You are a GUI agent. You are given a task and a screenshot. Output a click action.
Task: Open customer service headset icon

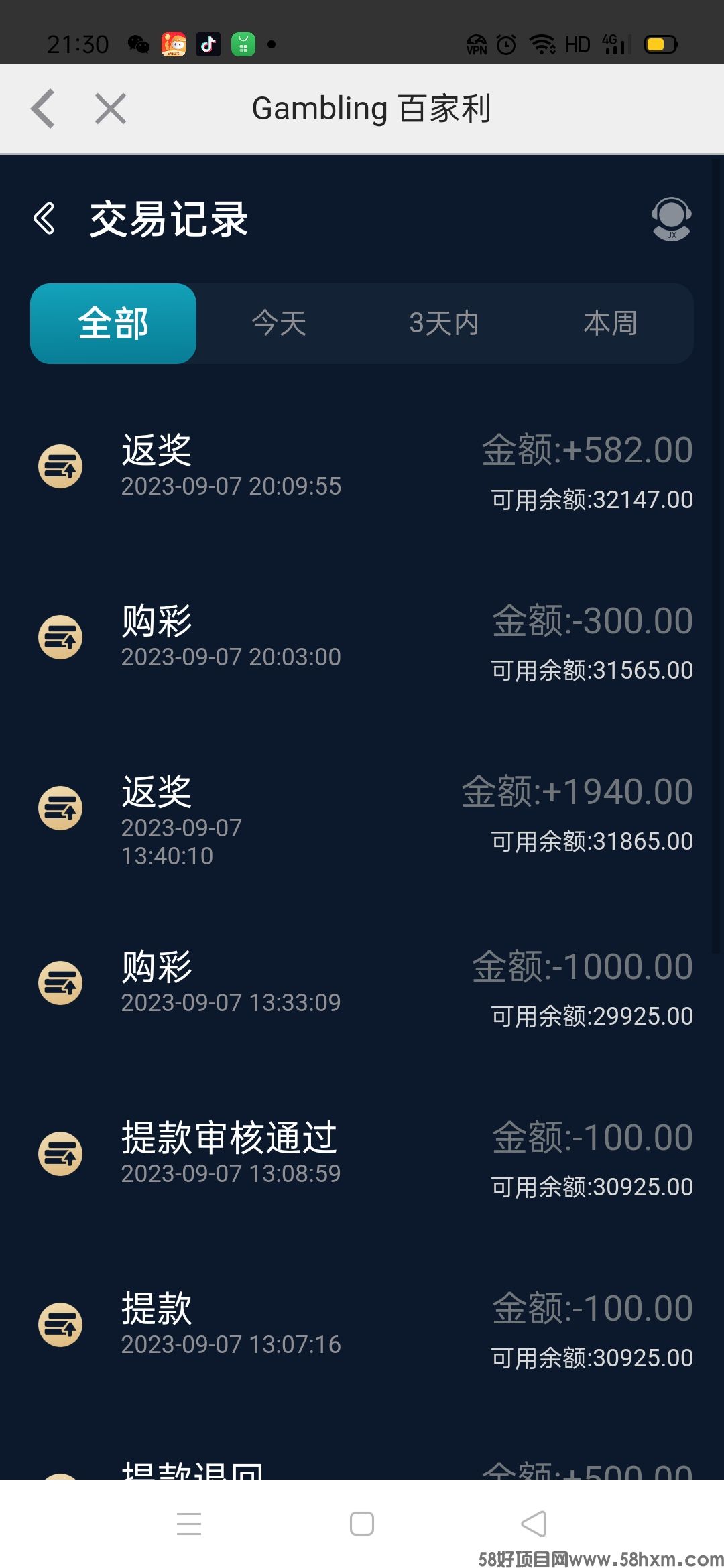coord(671,219)
